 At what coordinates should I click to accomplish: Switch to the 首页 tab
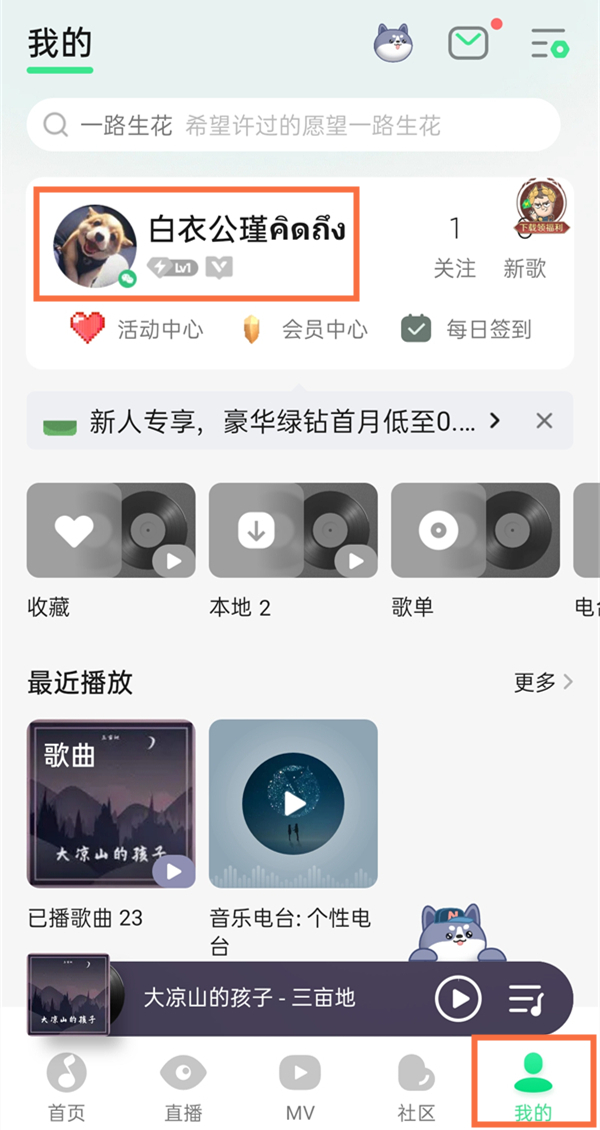(67, 1085)
